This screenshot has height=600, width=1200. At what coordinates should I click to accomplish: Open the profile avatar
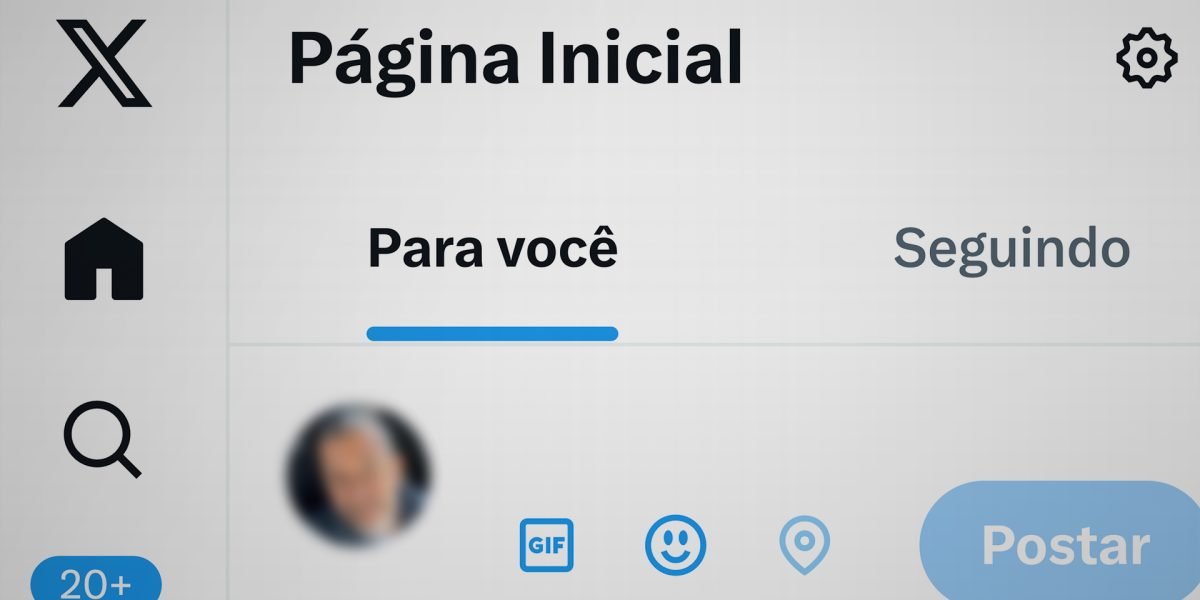pyautogui.click(x=358, y=474)
